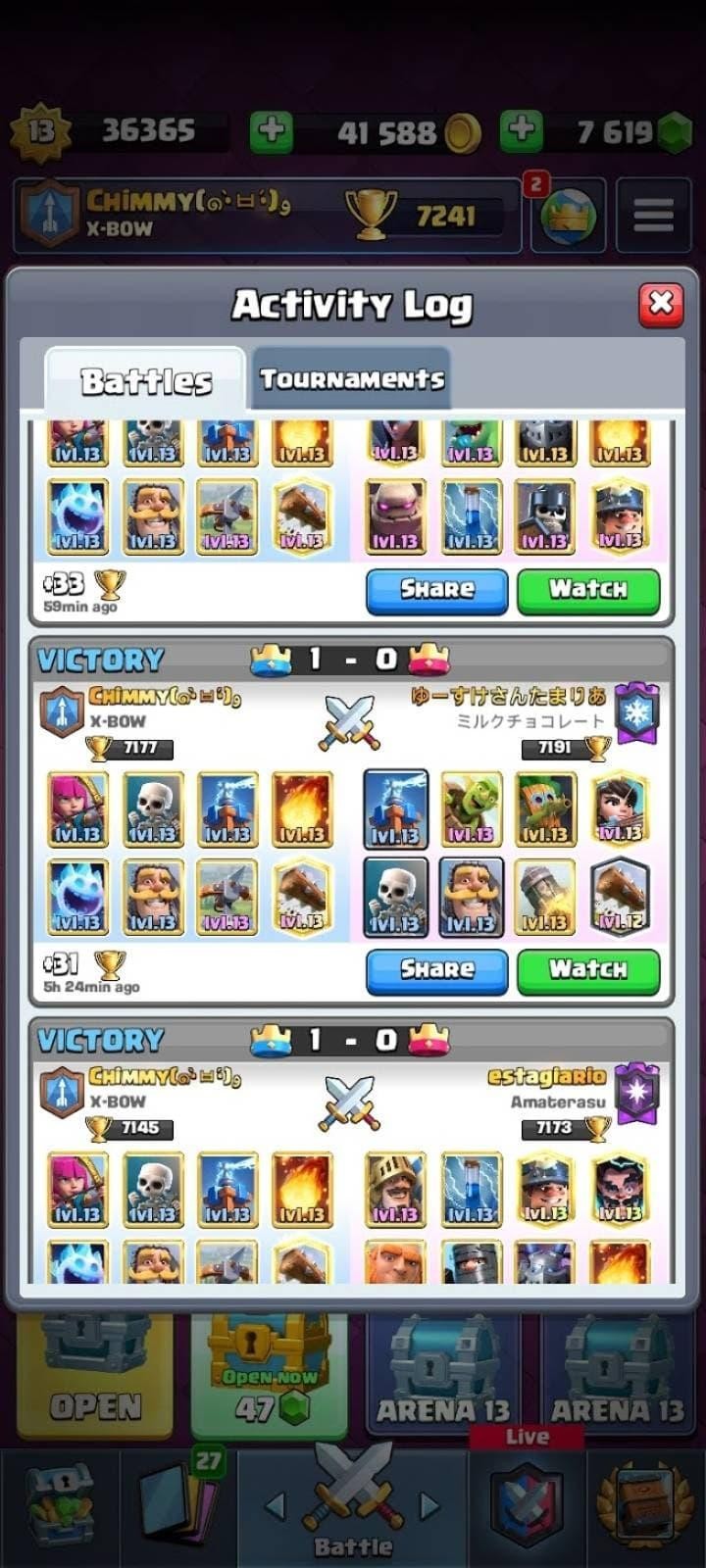Watch the replay from 5h 24min ago
Image resolution: width=706 pixels, height=1568 pixels.
[587, 969]
